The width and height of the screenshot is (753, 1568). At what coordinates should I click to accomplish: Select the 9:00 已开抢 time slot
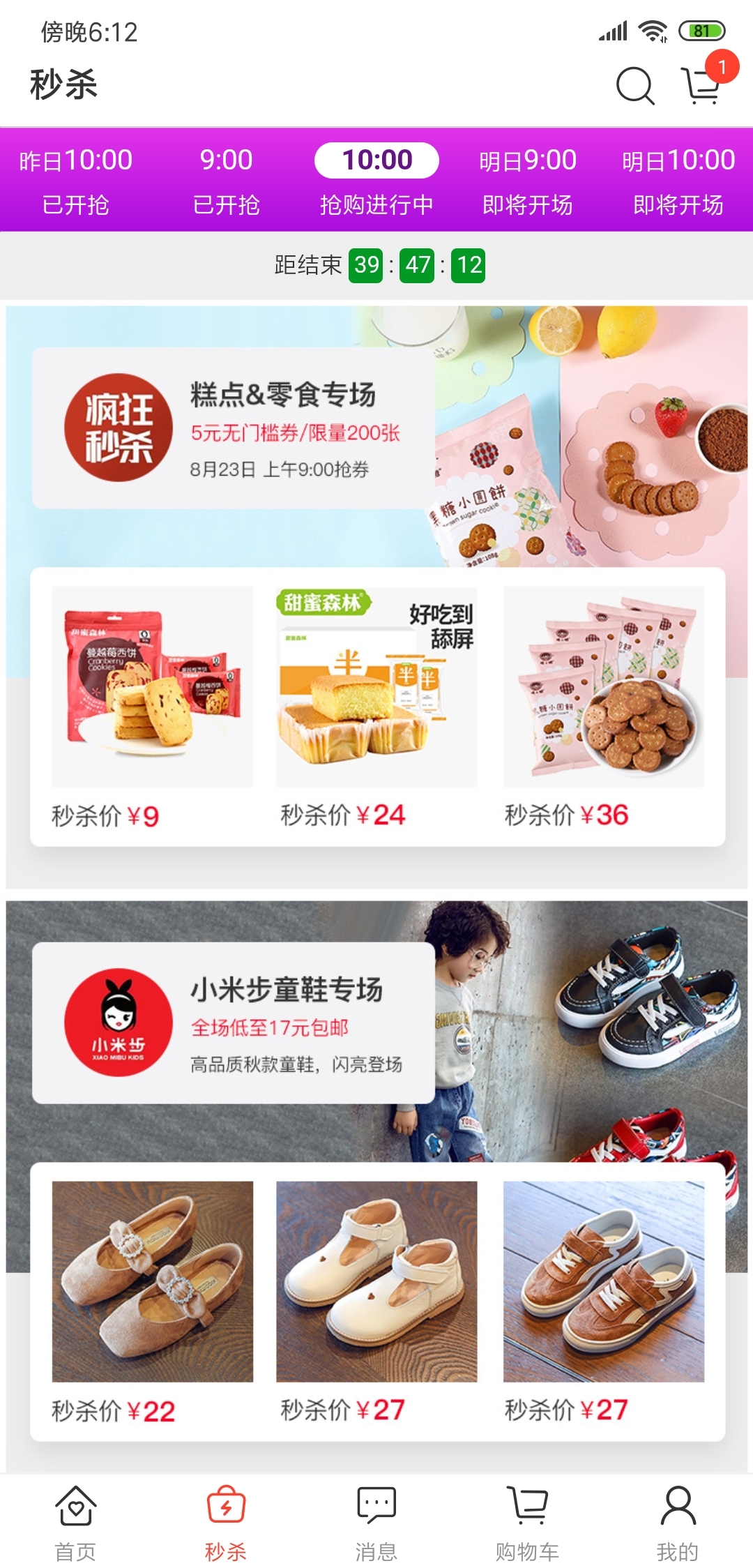click(226, 180)
